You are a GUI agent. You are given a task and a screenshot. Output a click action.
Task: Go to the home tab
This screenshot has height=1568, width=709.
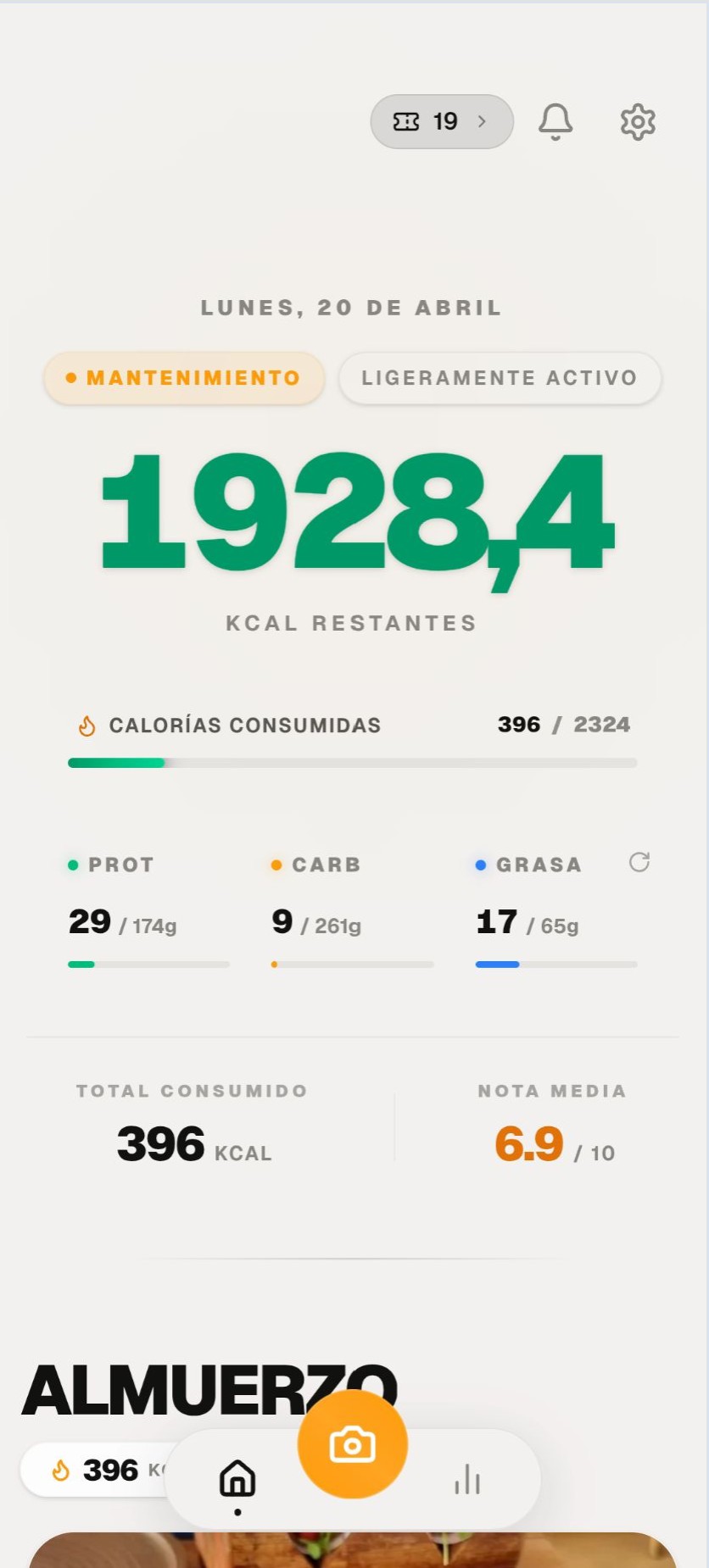point(237,1479)
